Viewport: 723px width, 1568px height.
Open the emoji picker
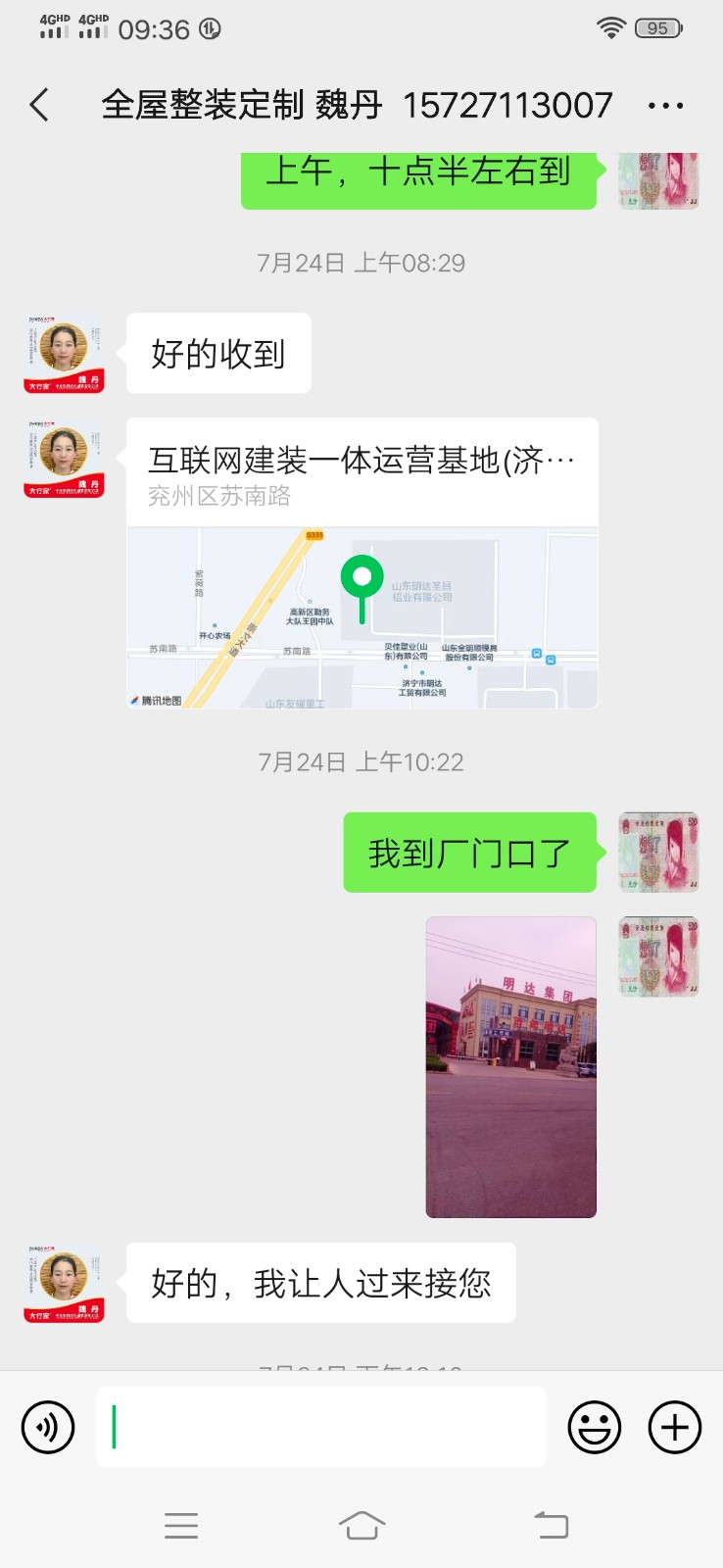point(594,1427)
